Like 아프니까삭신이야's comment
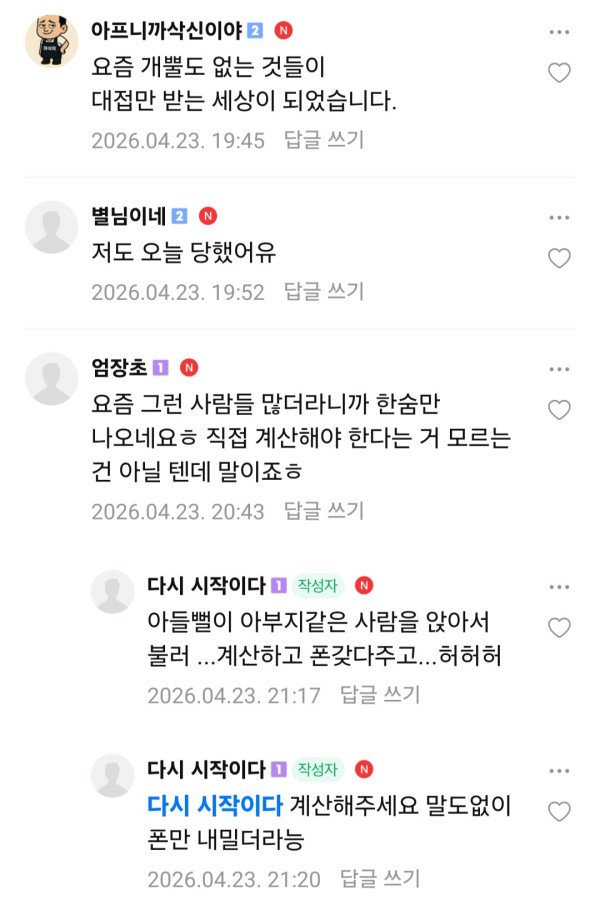Viewport: 600px width, 900px height. point(560,72)
